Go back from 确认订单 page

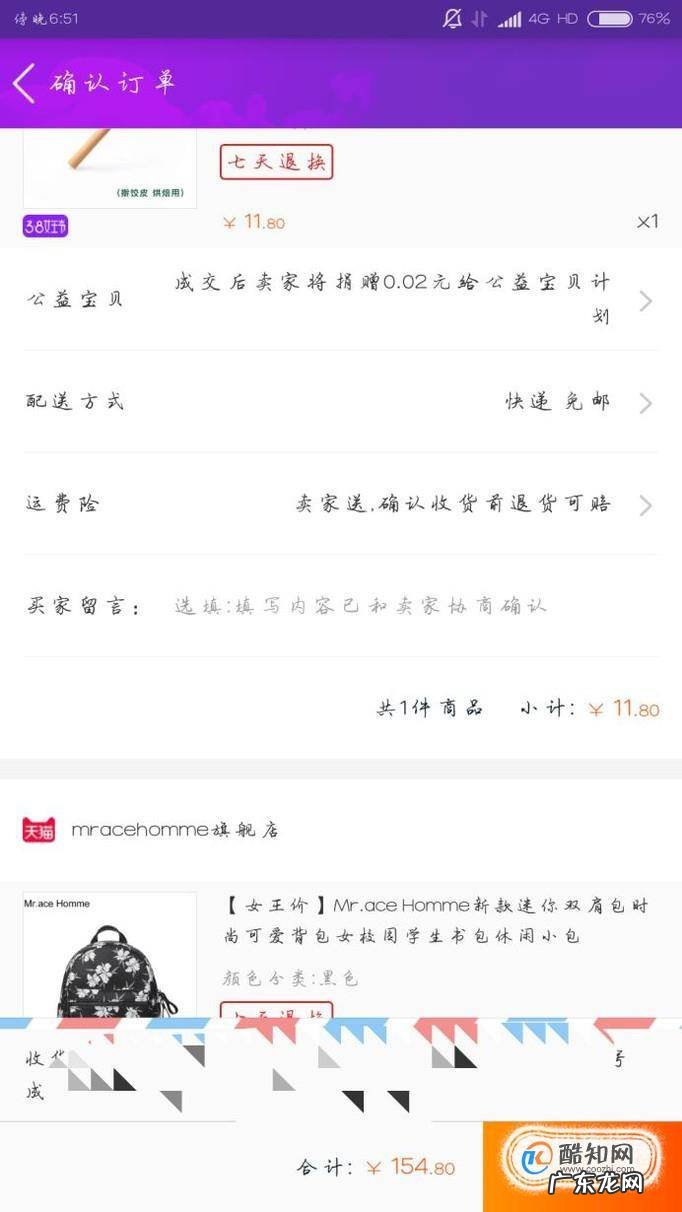25,83
